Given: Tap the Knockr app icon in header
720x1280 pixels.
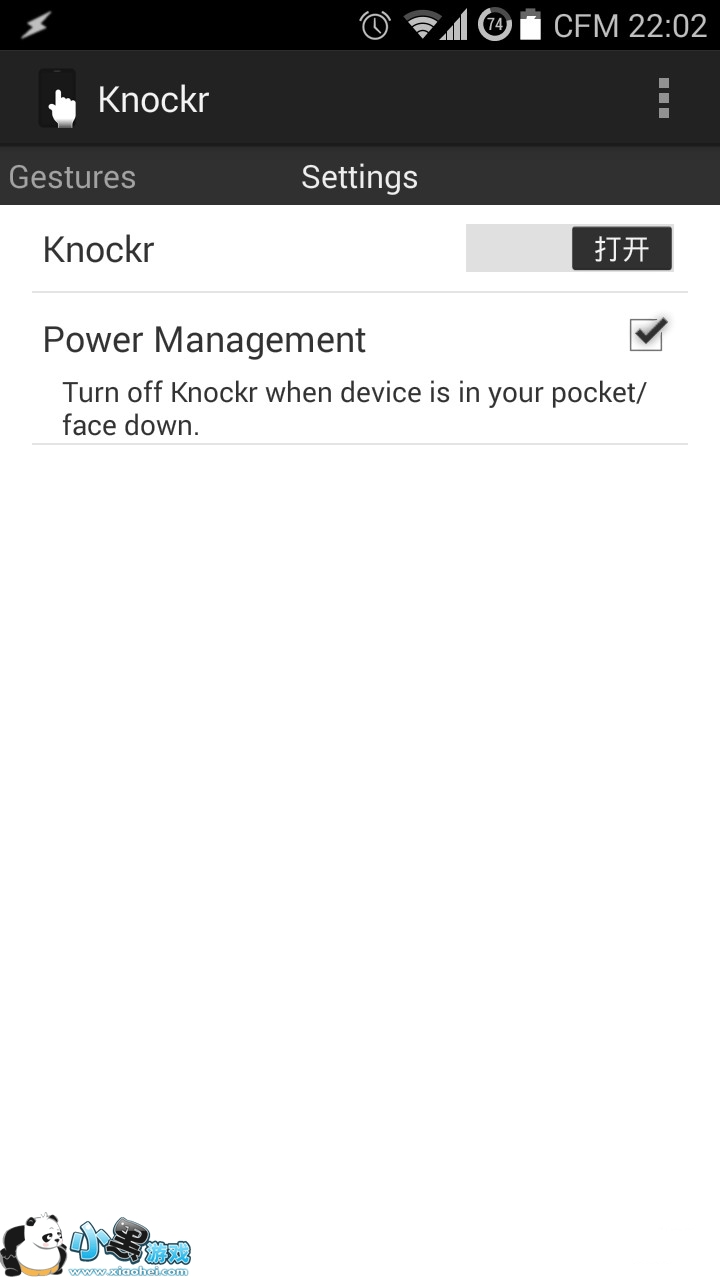Looking at the screenshot, I should (57, 99).
